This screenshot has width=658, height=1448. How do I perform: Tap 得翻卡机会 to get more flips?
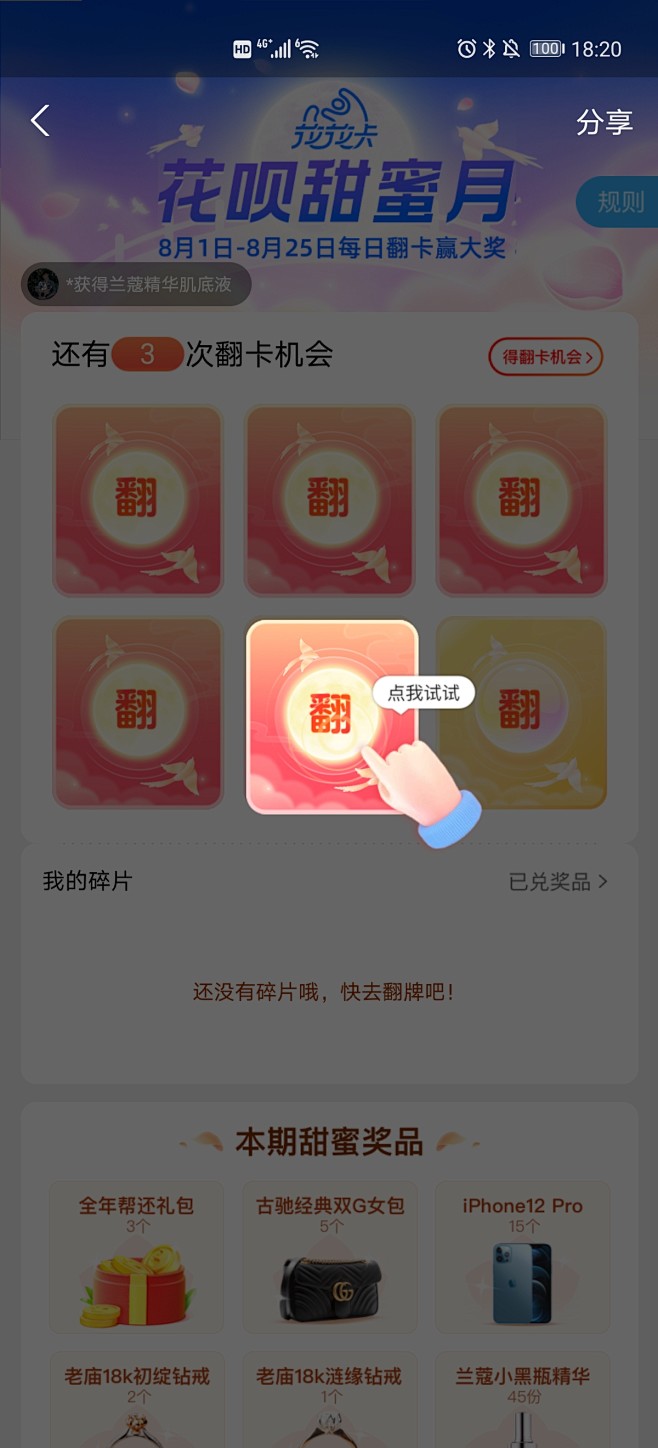point(545,357)
